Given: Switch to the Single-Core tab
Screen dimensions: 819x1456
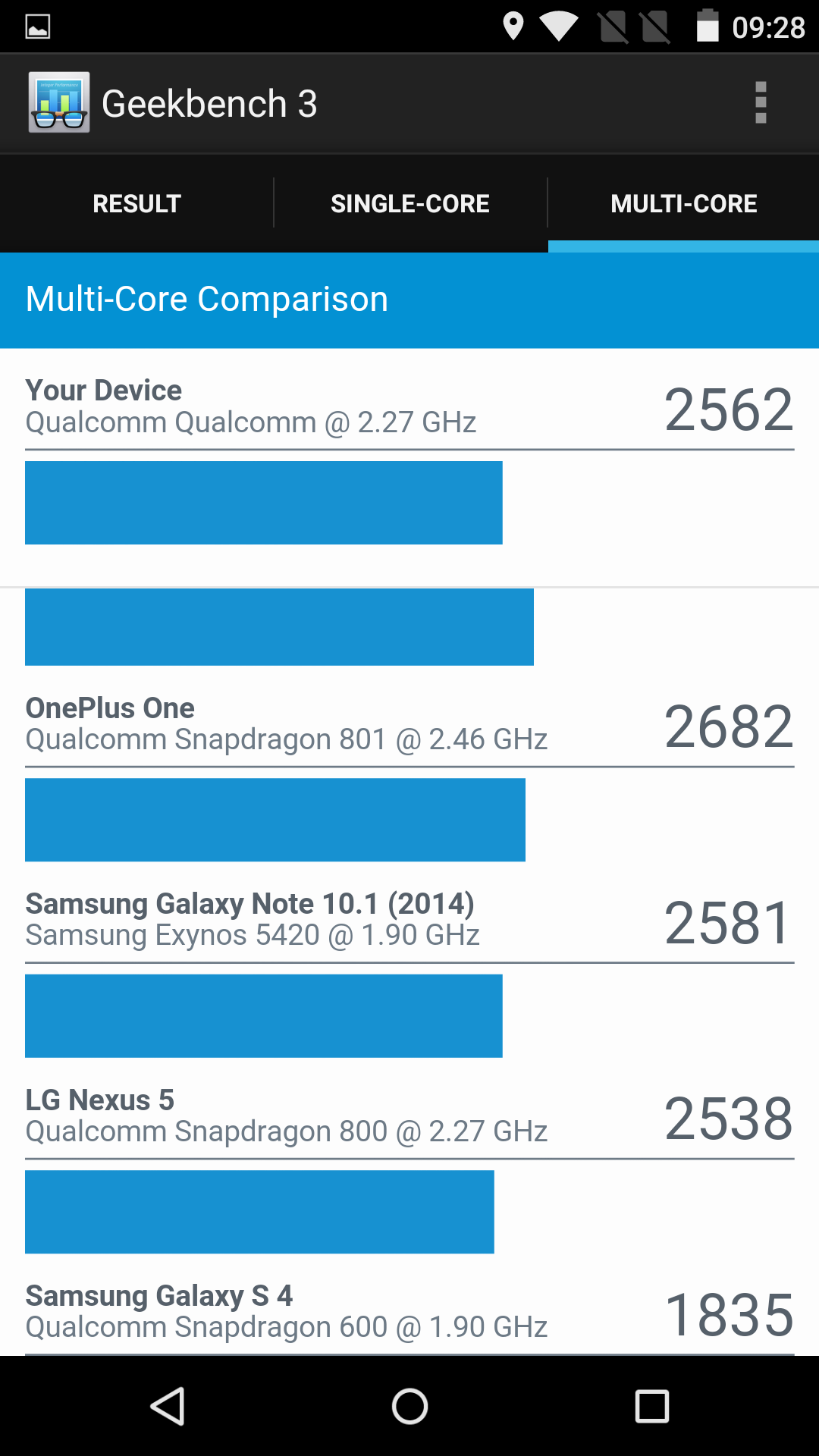Looking at the screenshot, I should (x=410, y=203).
